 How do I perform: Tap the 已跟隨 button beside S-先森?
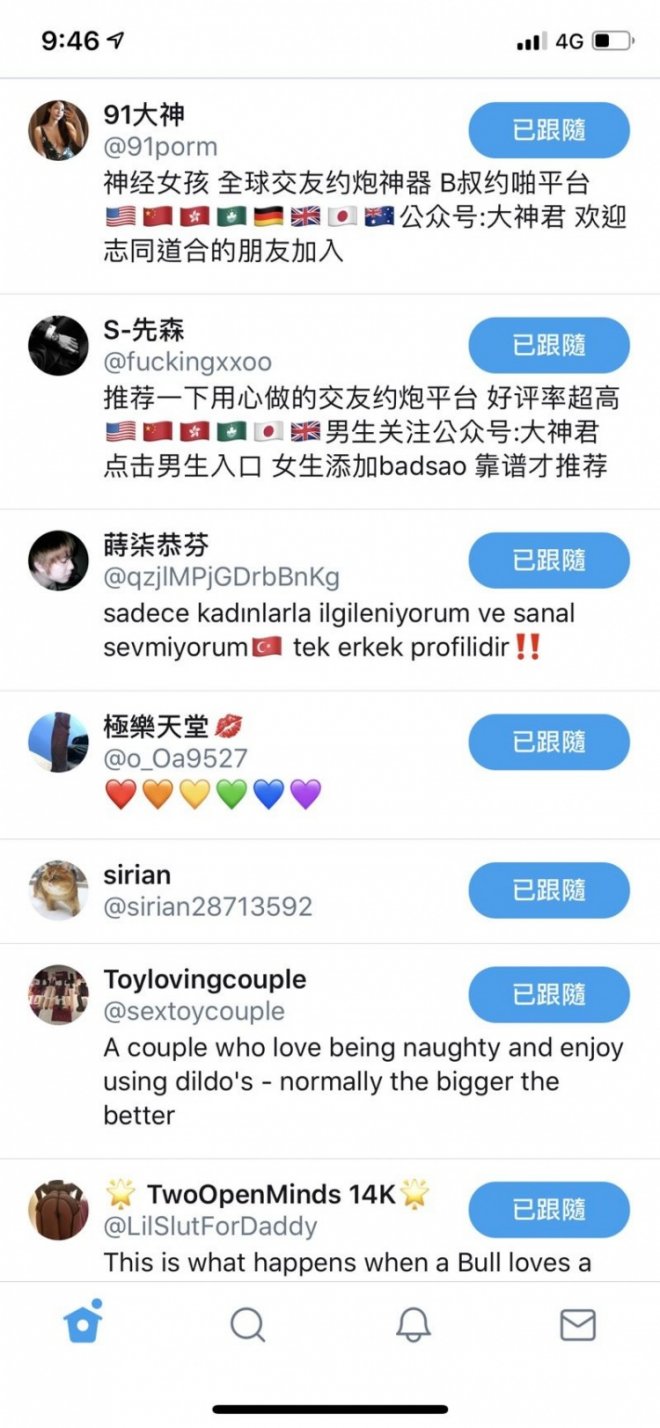pos(549,345)
